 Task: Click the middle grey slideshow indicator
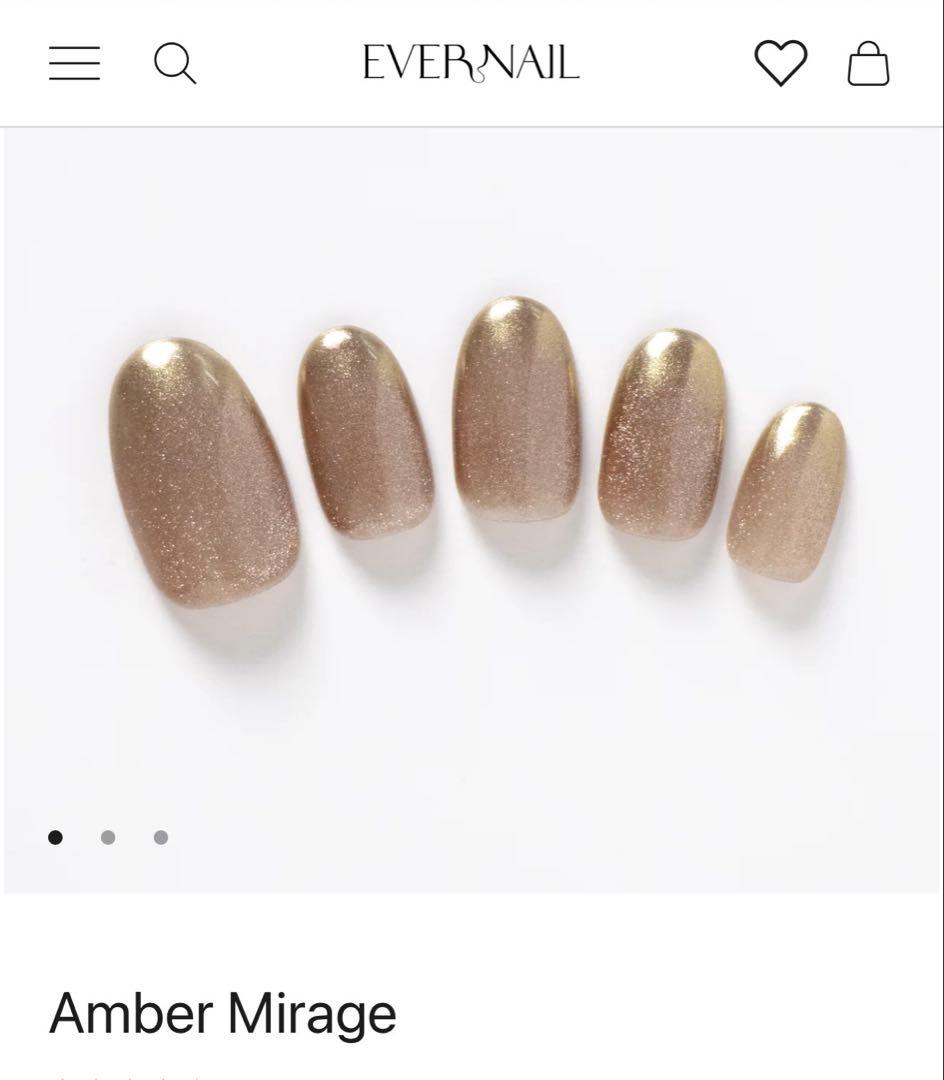click(109, 836)
